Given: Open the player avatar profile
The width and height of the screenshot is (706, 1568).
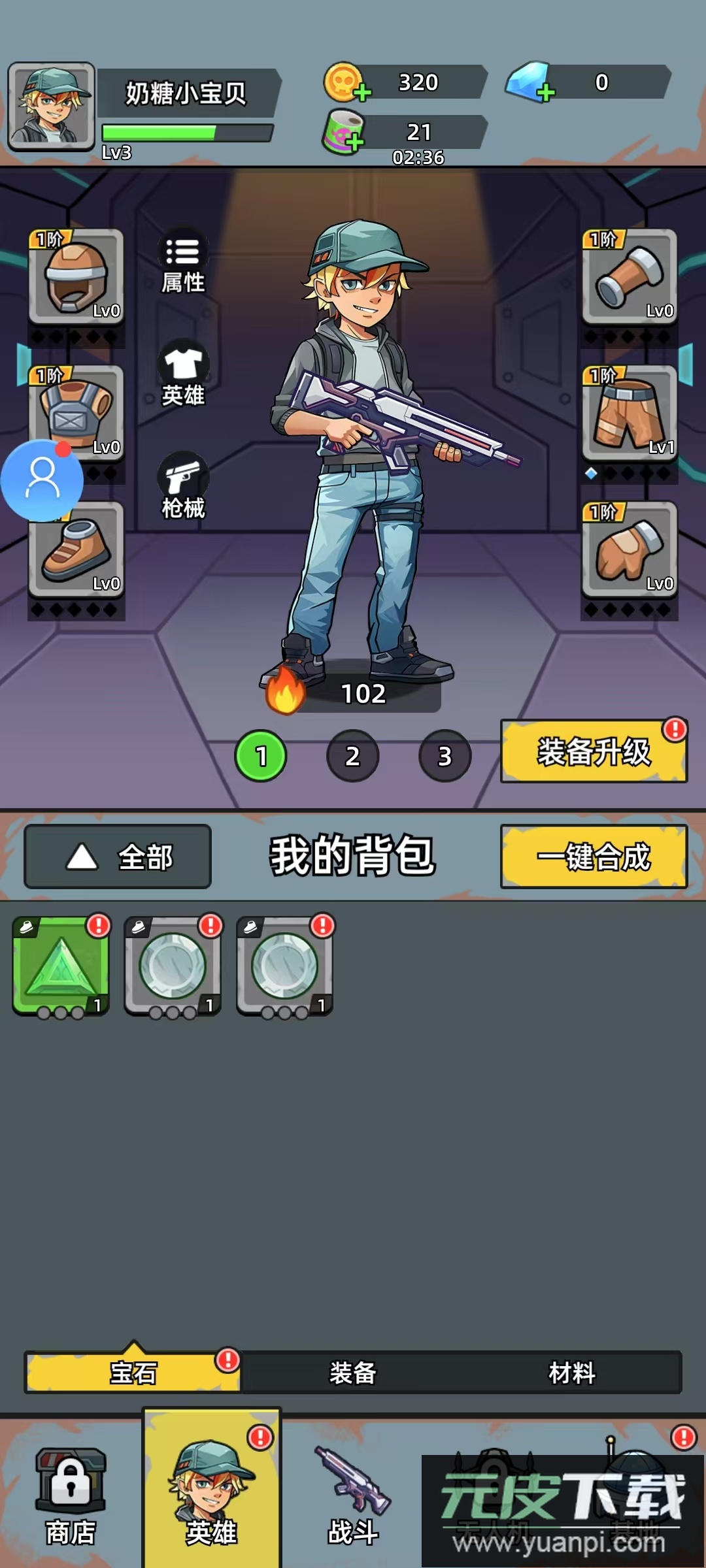Looking at the screenshot, I should point(51,106).
